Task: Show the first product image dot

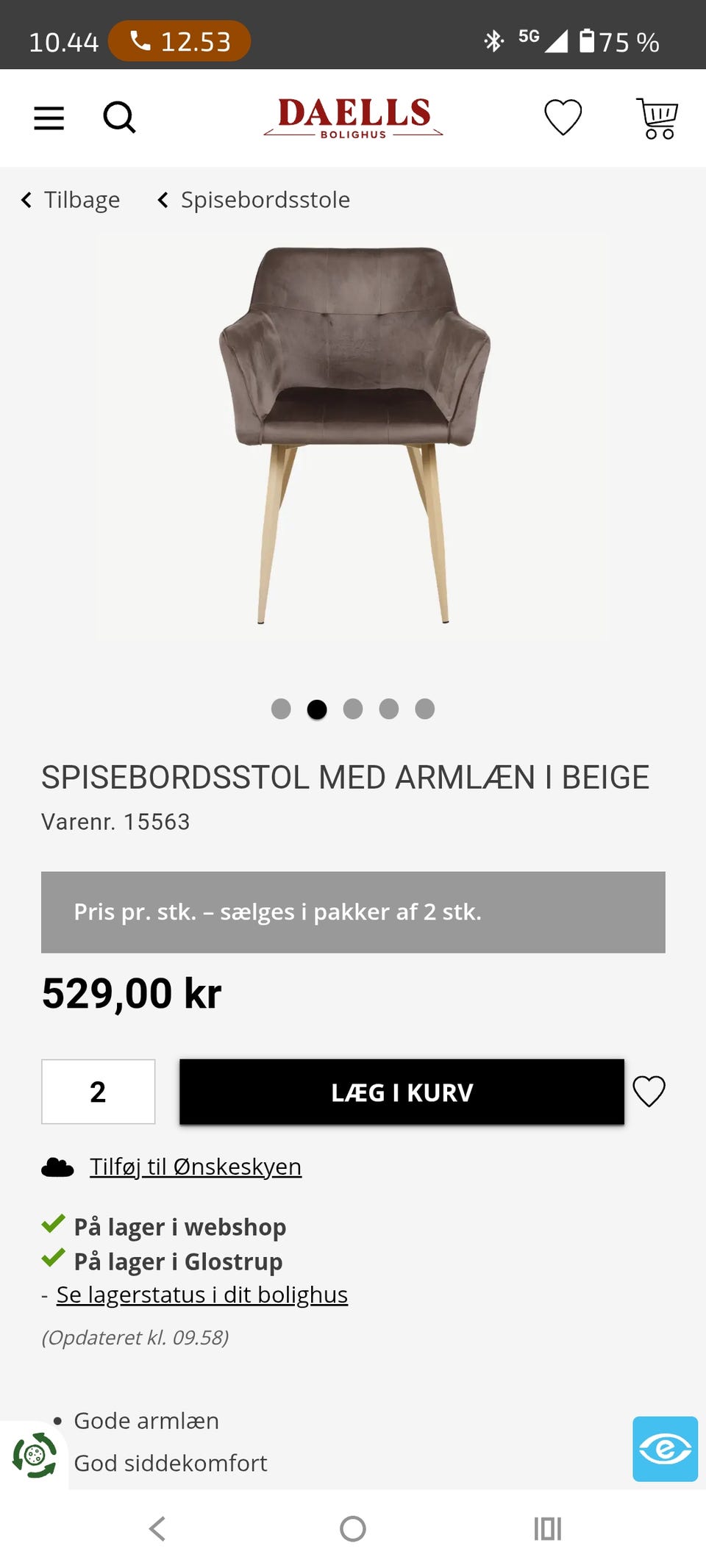Action: point(281,709)
